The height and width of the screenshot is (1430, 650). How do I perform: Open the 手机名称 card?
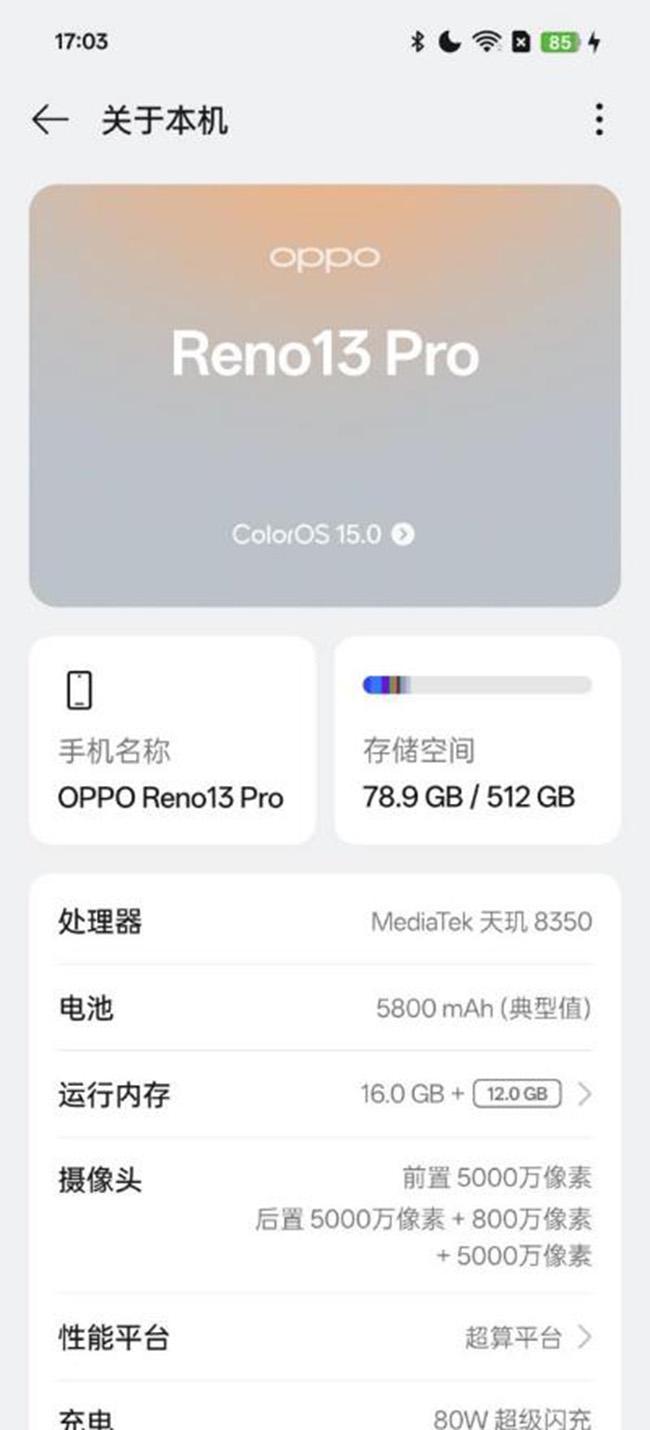[x=172, y=741]
